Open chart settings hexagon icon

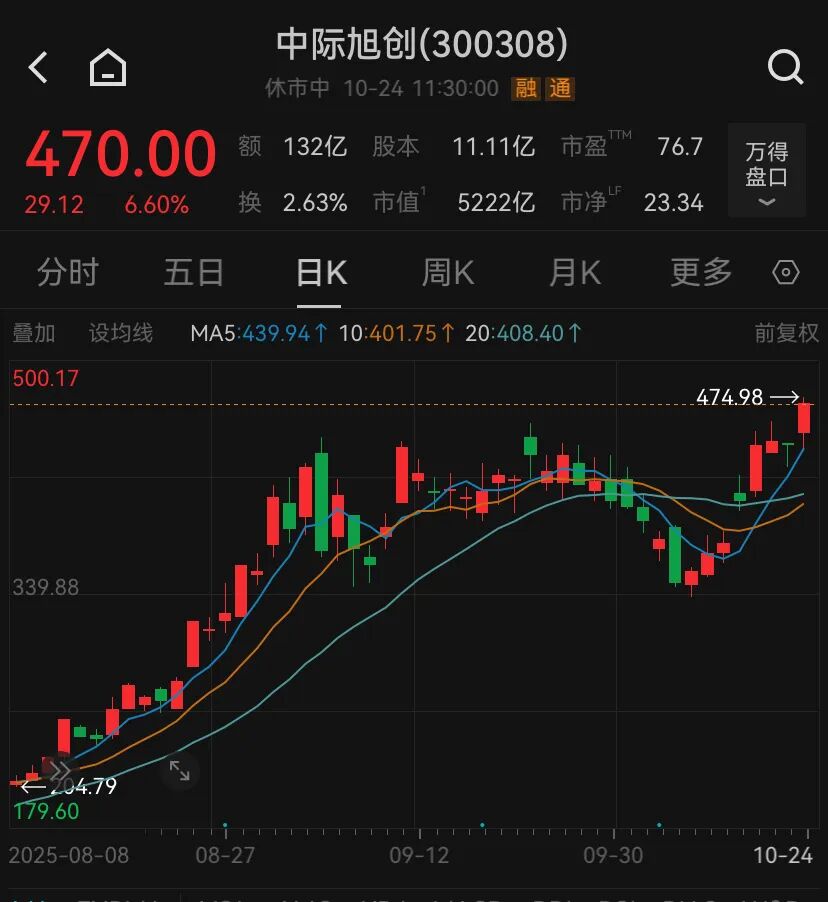(x=787, y=273)
